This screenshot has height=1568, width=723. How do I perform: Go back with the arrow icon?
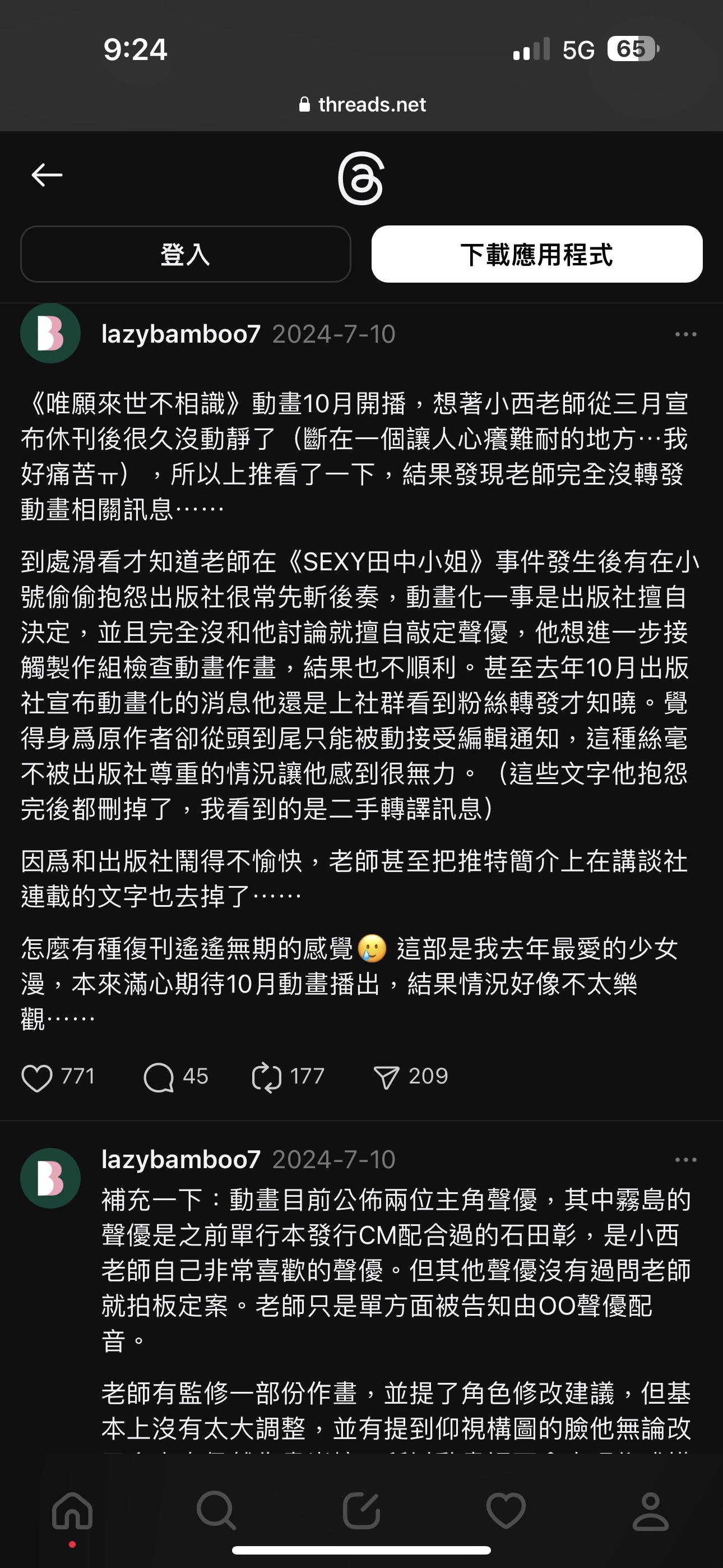point(47,176)
